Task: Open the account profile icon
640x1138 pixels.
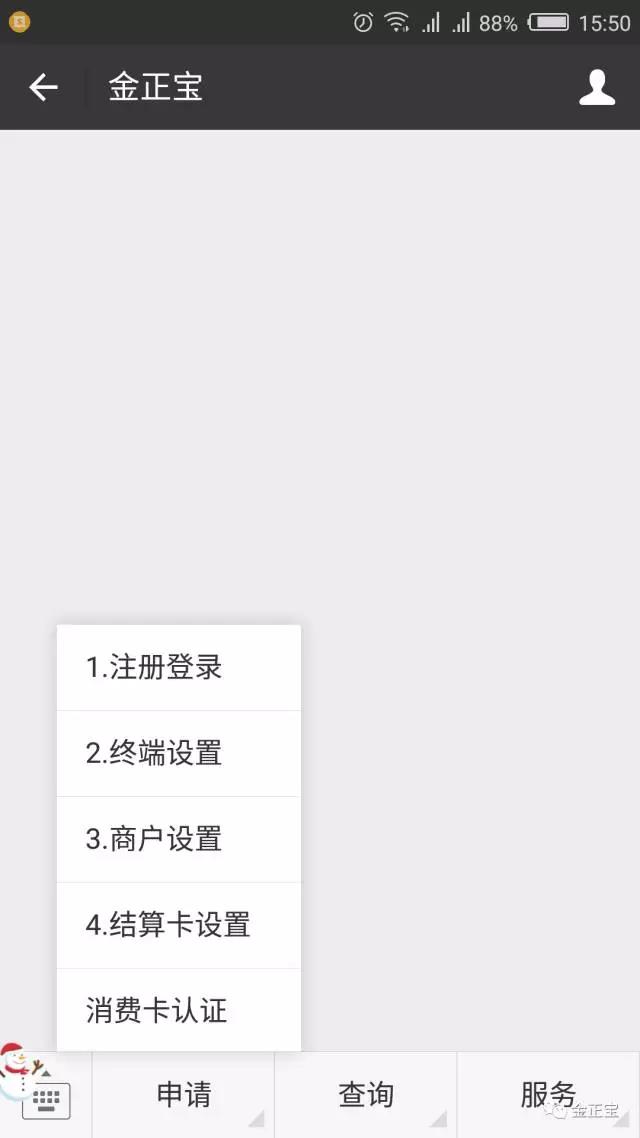Action: [x=597, y=88]
